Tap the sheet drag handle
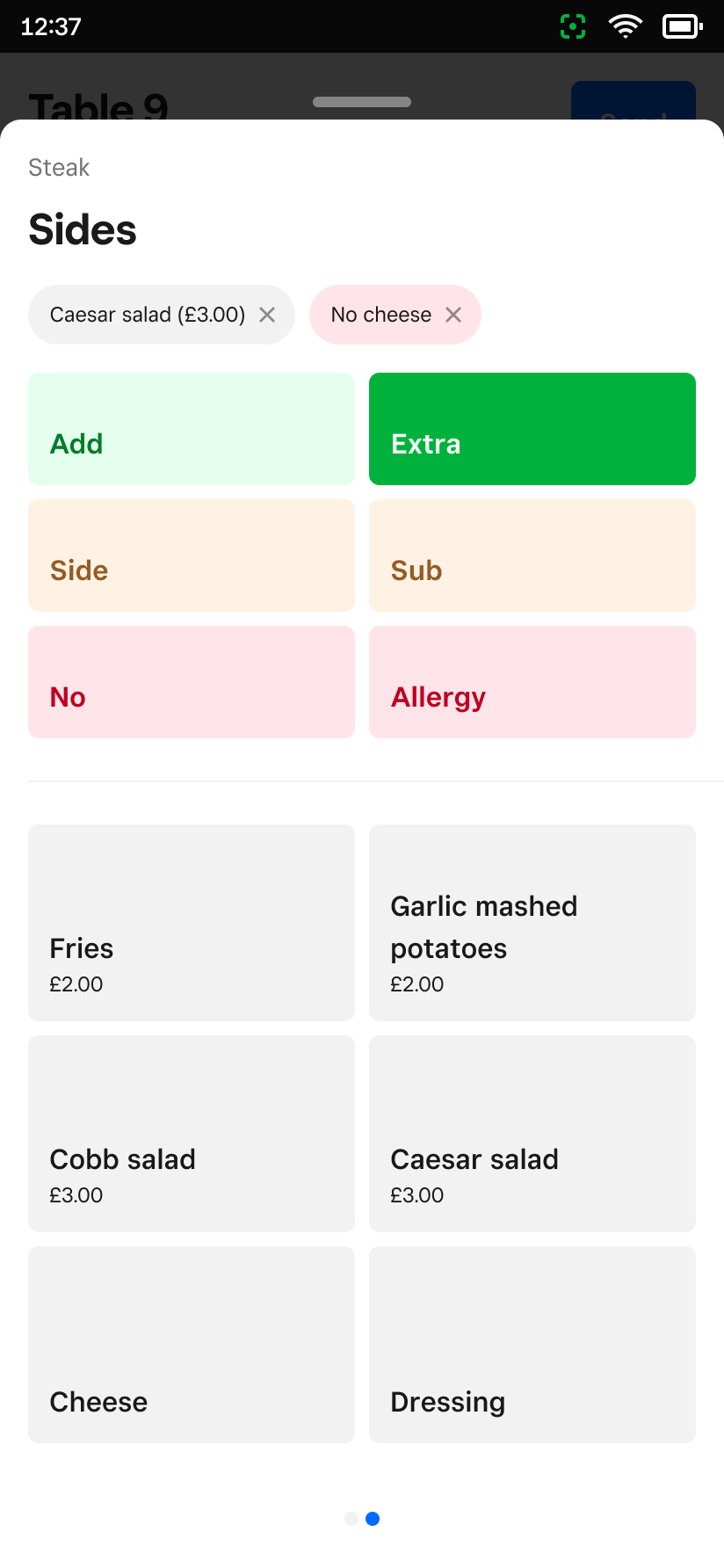The image size is (724, 1568). 362,102
